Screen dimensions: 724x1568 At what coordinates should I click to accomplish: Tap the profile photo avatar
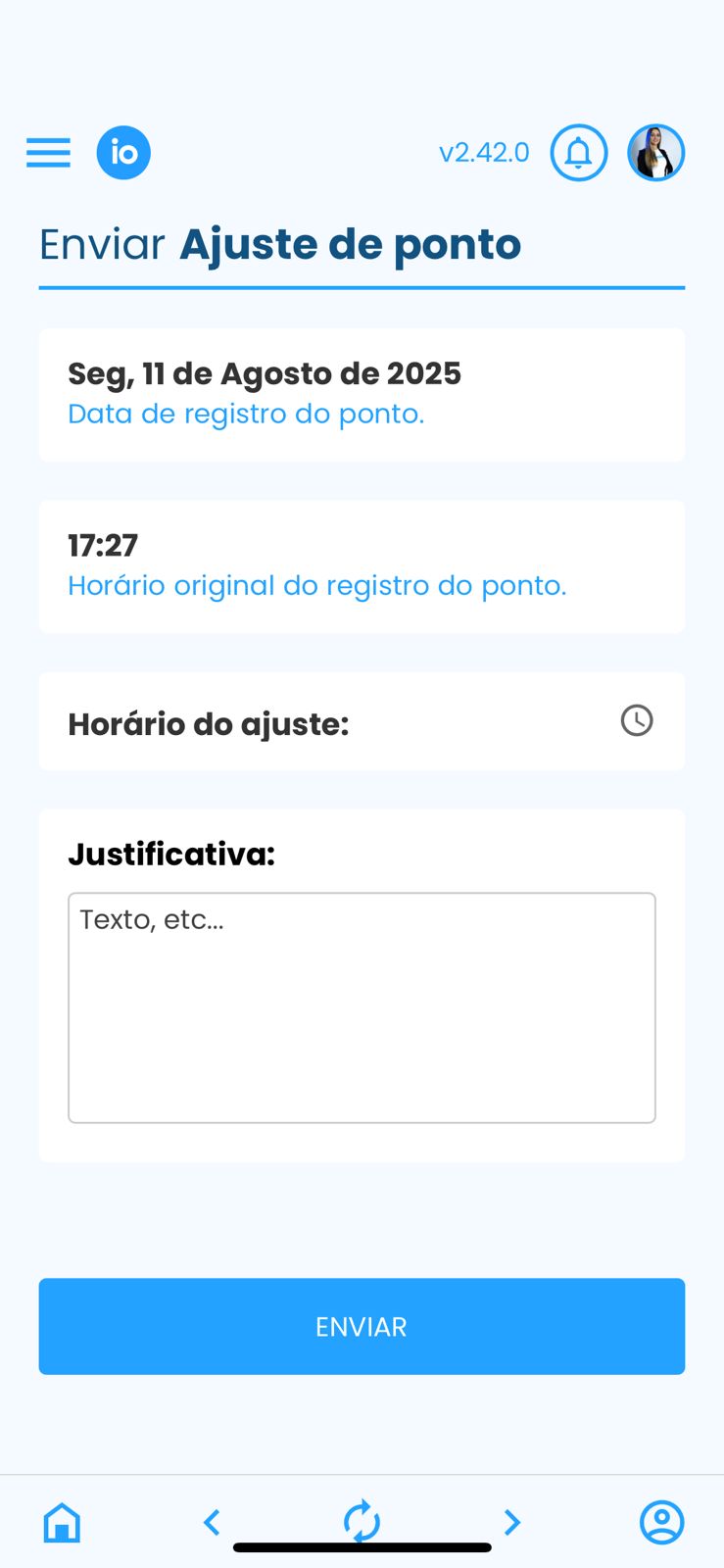(655, 152)
